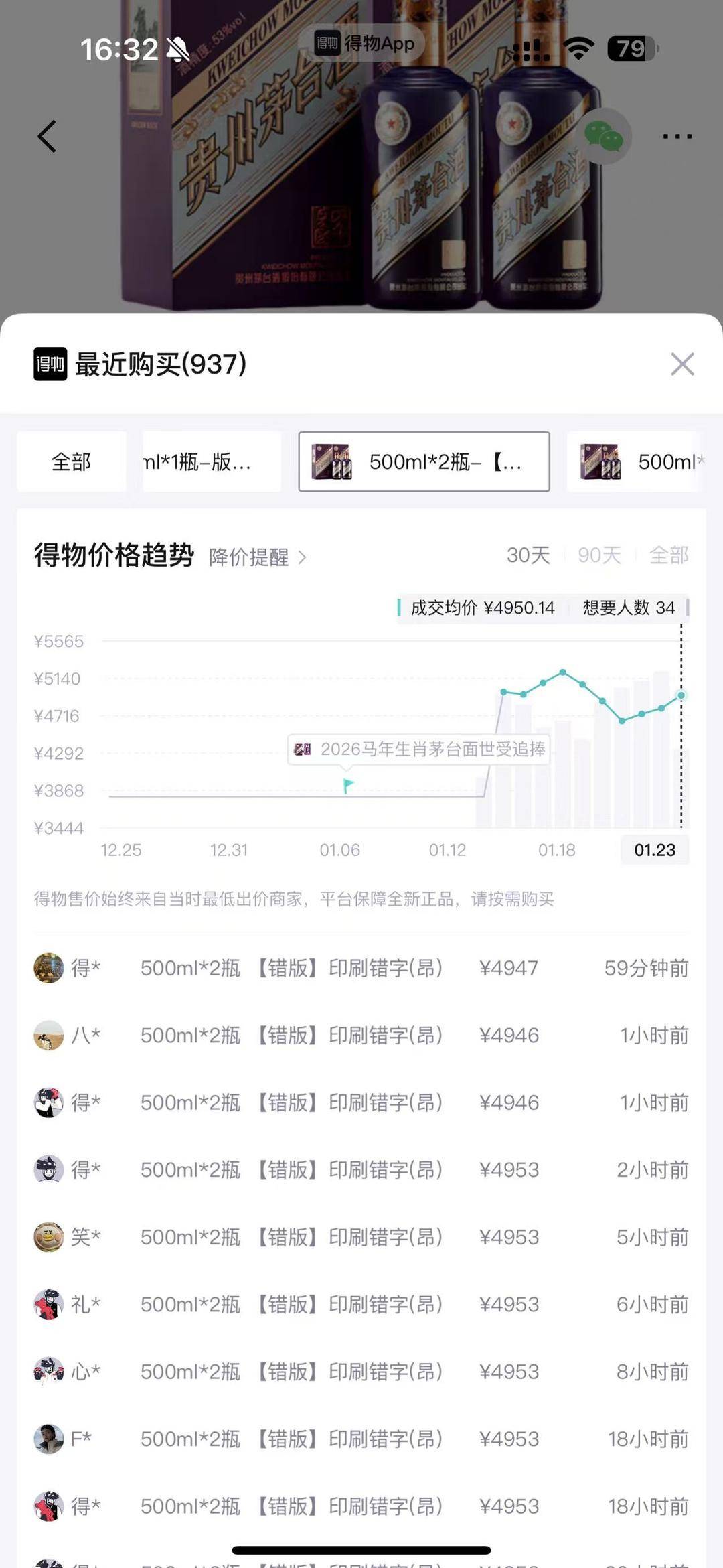
Task: Close the 最近购买 panel with the X
Action: (x=682, y=364)
